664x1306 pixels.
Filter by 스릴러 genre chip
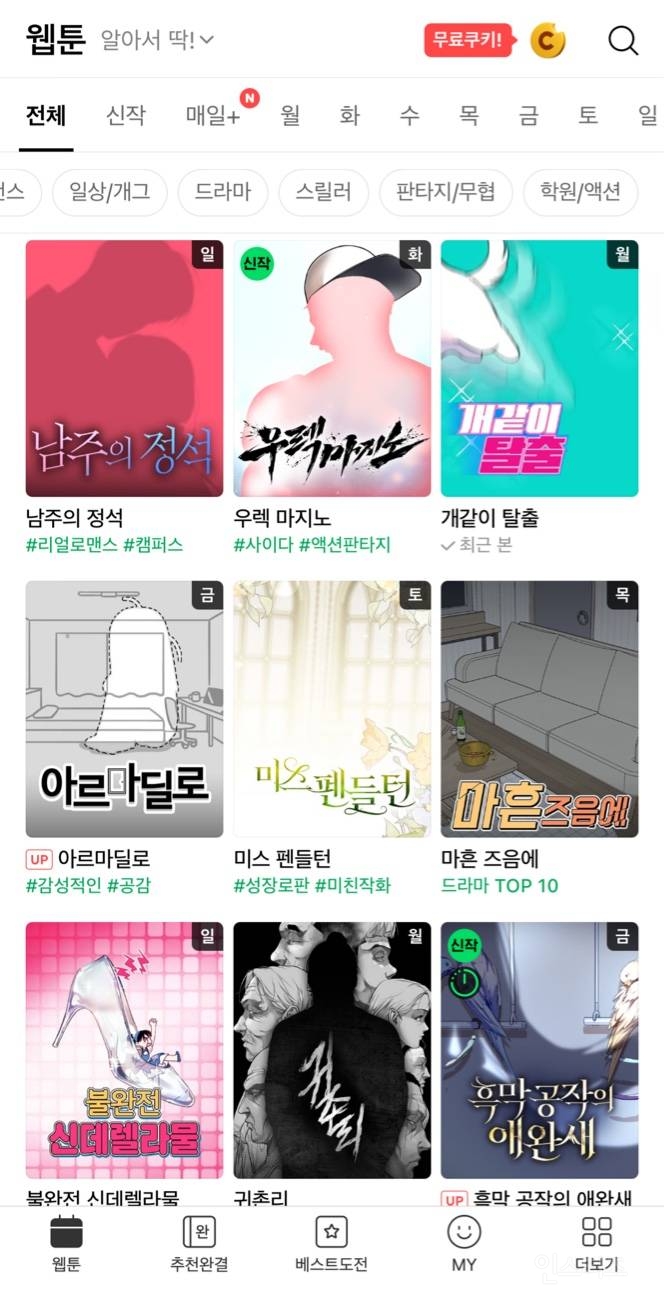point(323,192)
